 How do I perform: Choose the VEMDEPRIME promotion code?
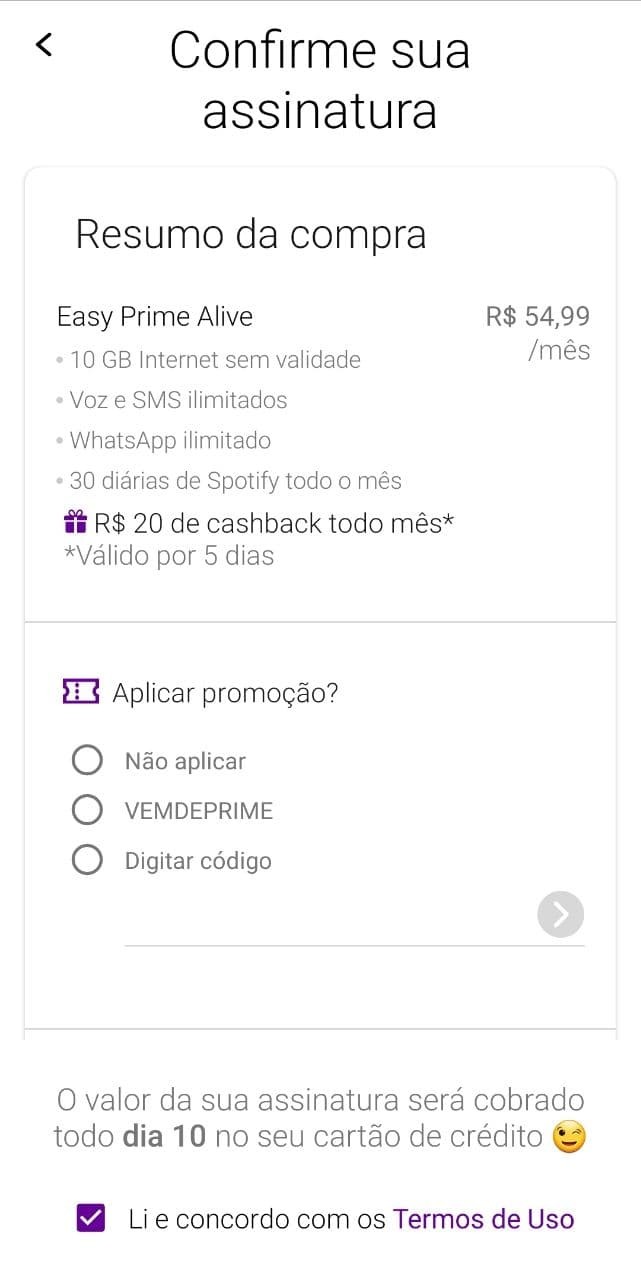click(x=88, y=810)
